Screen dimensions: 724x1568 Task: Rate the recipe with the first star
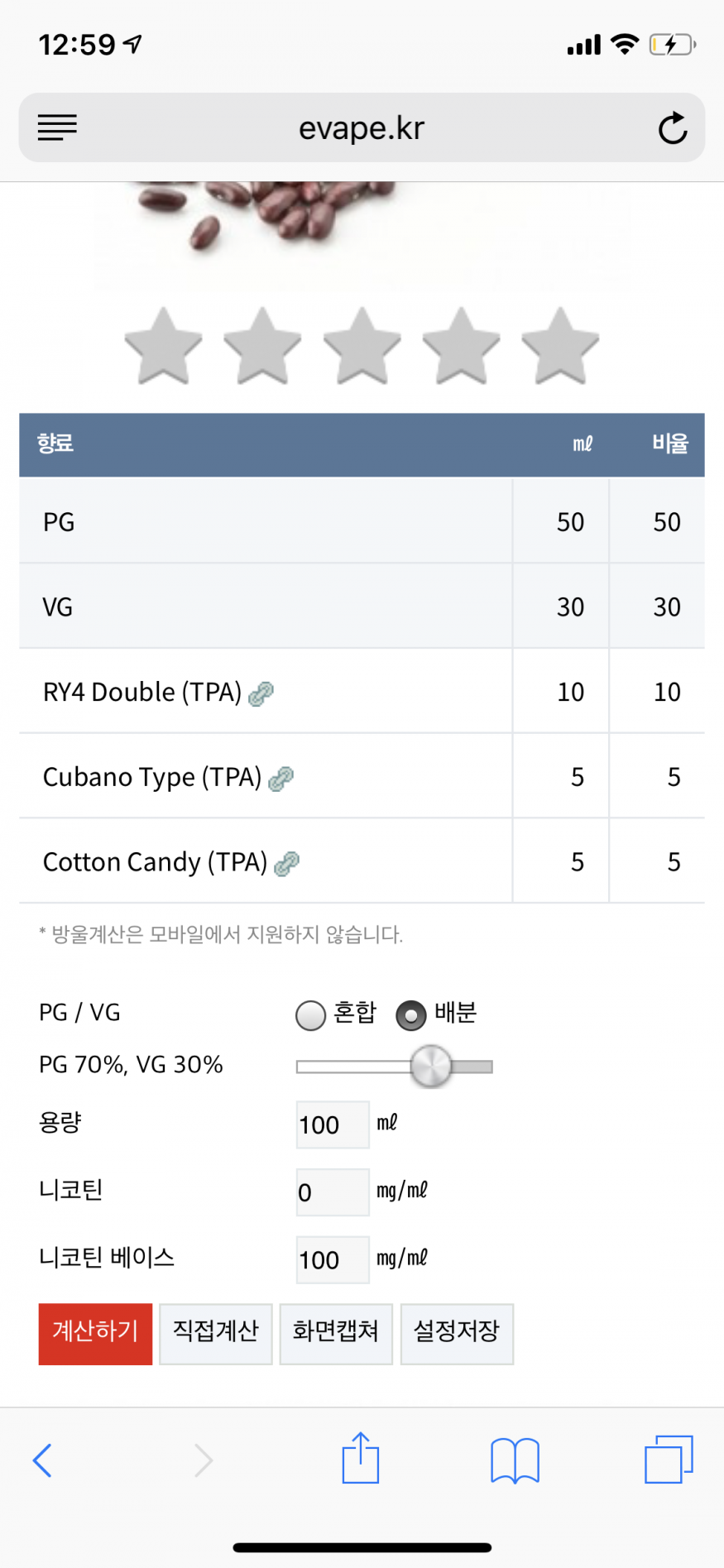[x=163, y=346]
